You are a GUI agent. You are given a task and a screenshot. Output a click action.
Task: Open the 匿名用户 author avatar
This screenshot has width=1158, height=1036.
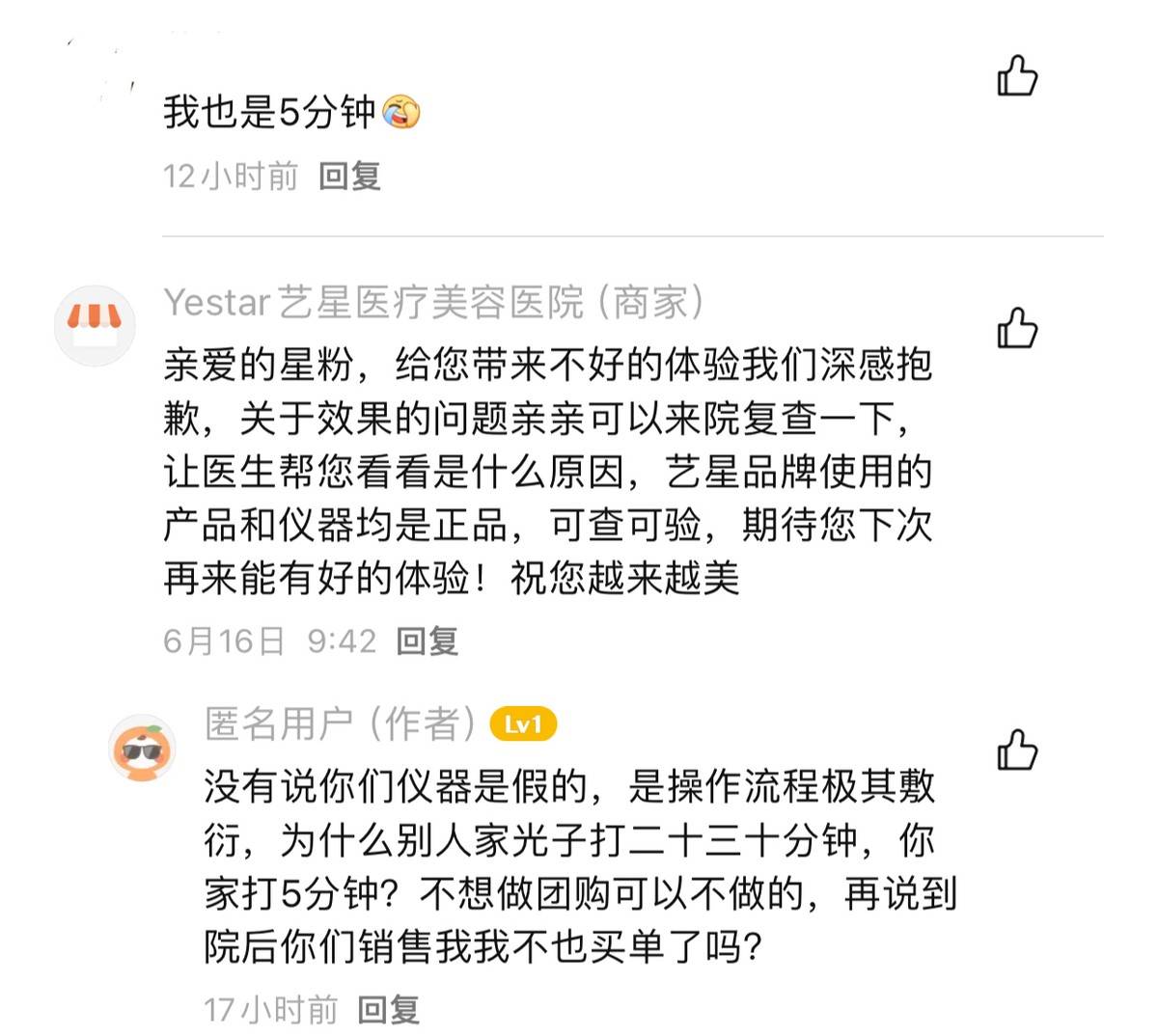coord(142,749)
